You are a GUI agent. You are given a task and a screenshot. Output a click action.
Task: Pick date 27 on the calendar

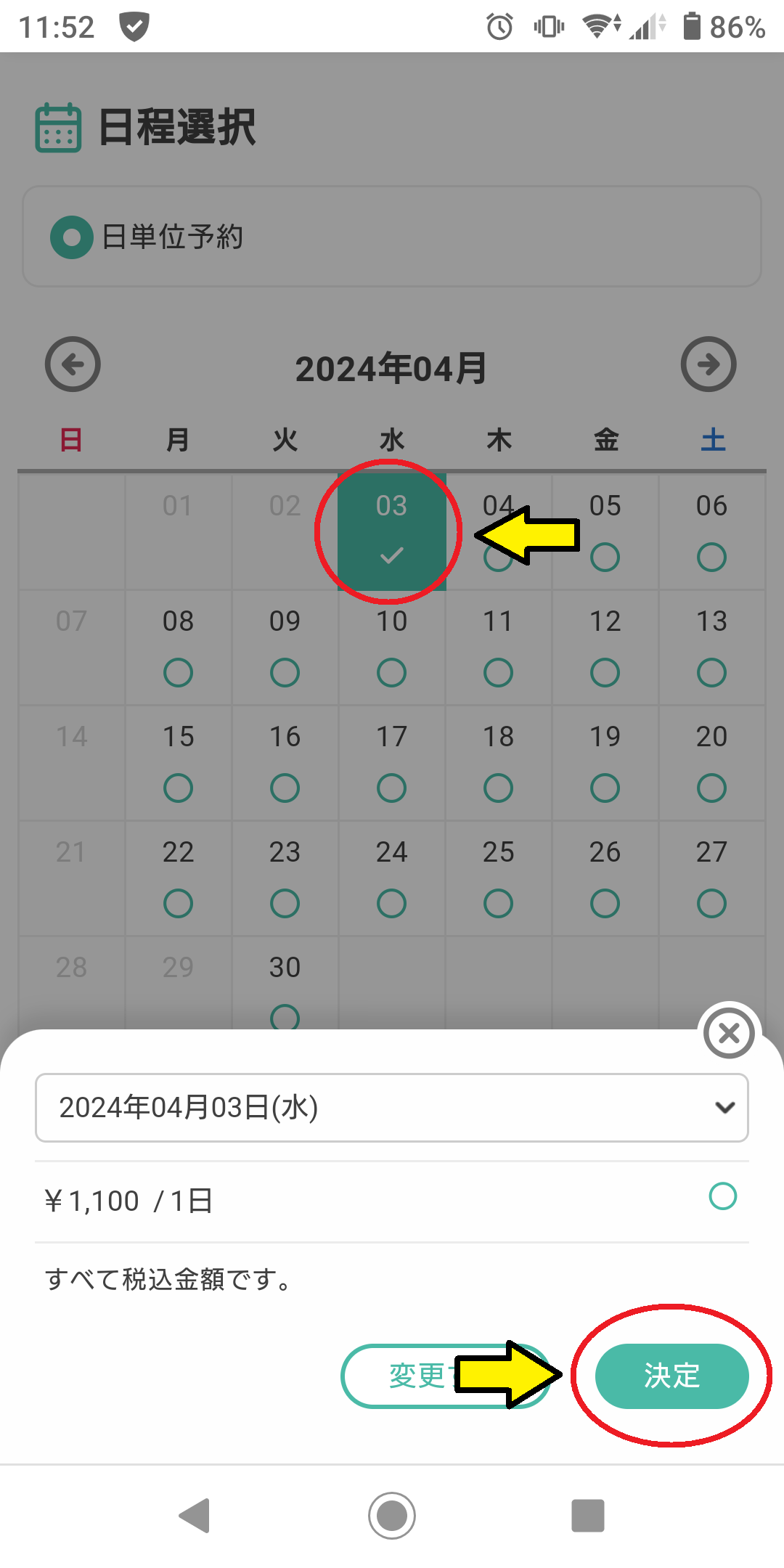point(711,878)
